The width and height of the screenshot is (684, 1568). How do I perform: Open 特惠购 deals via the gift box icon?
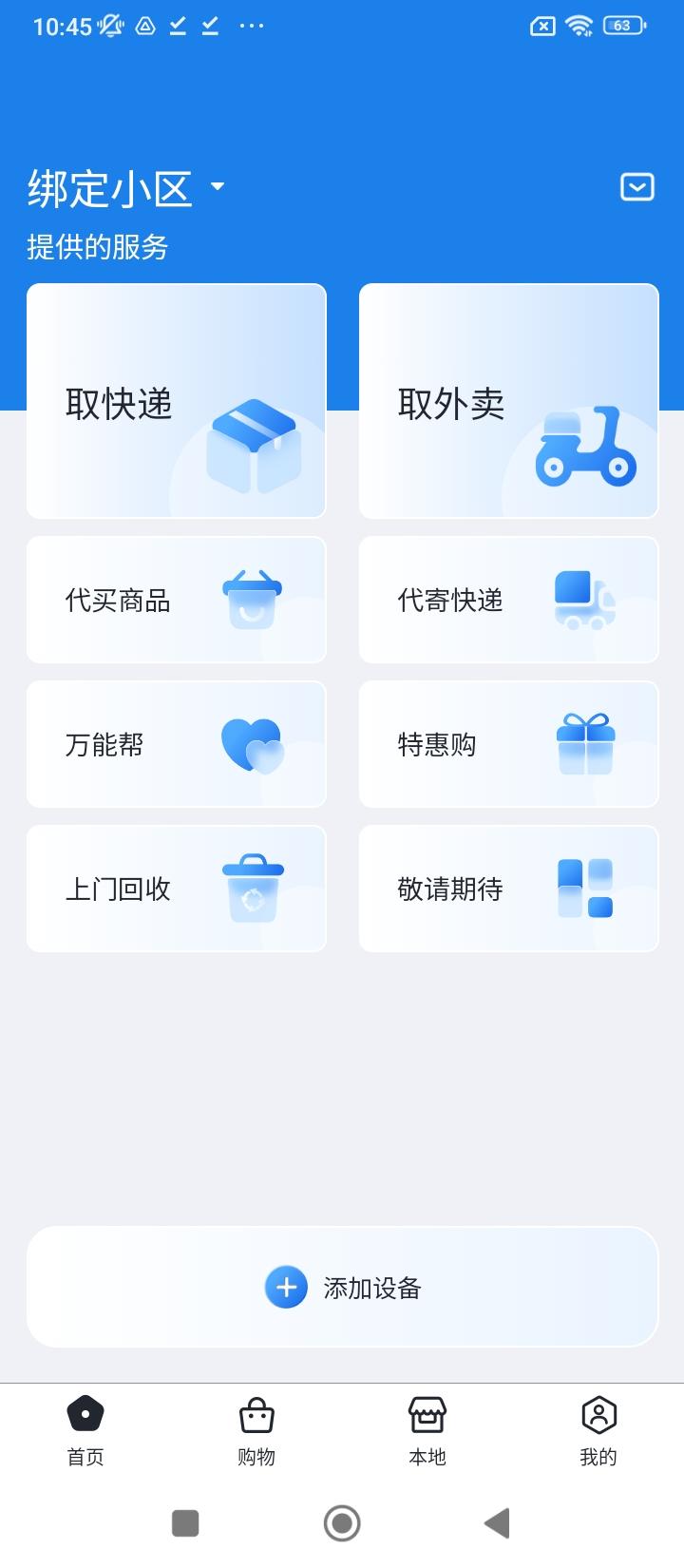(x=584, y=744)
